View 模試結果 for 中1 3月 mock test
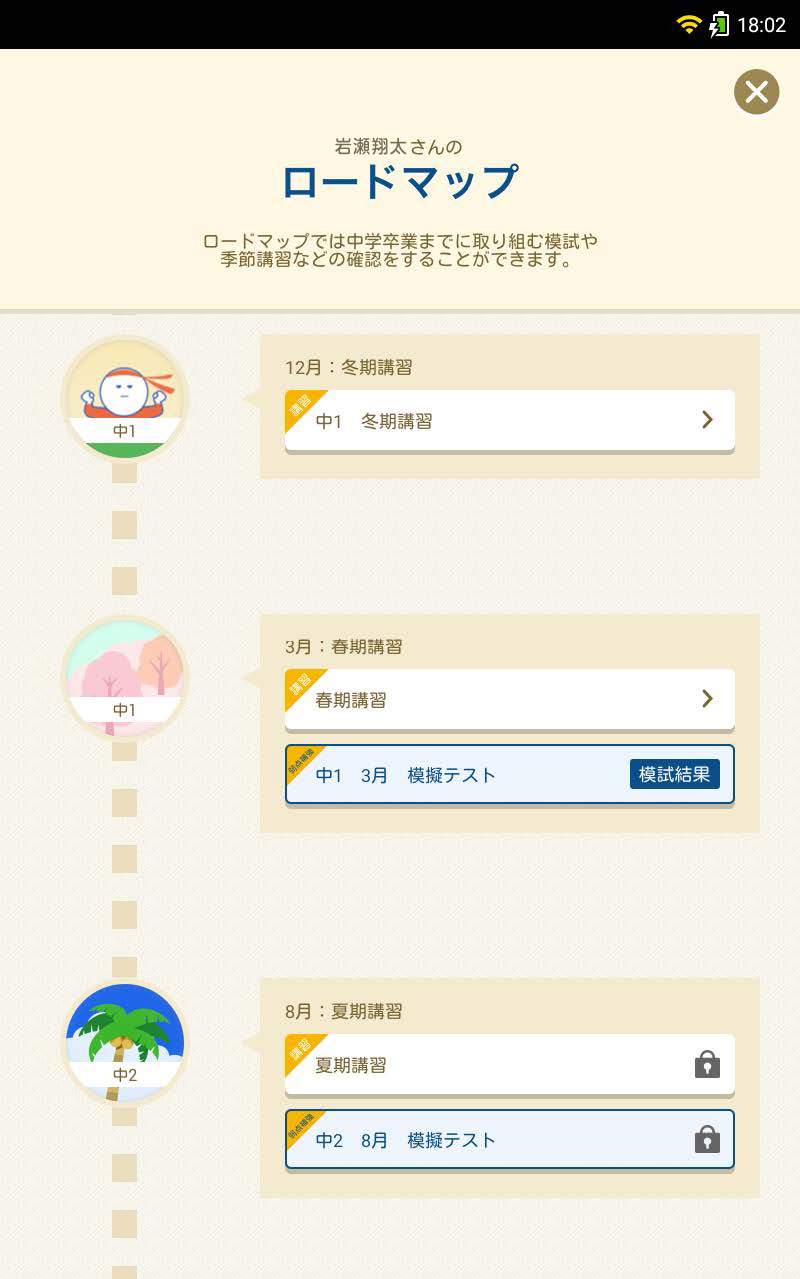 [x=674, y=775]
